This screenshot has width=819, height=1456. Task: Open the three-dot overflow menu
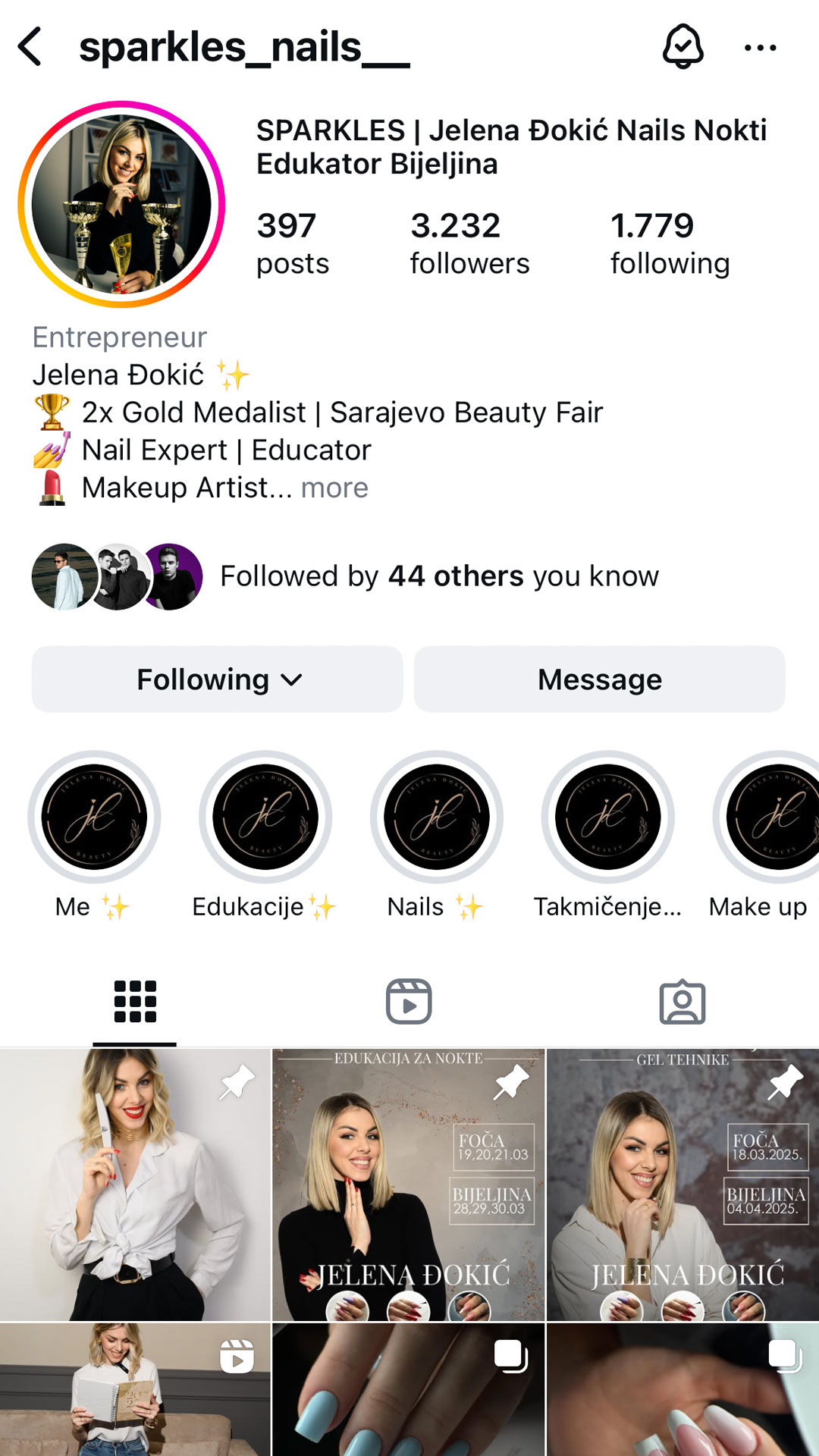point(760,48)
